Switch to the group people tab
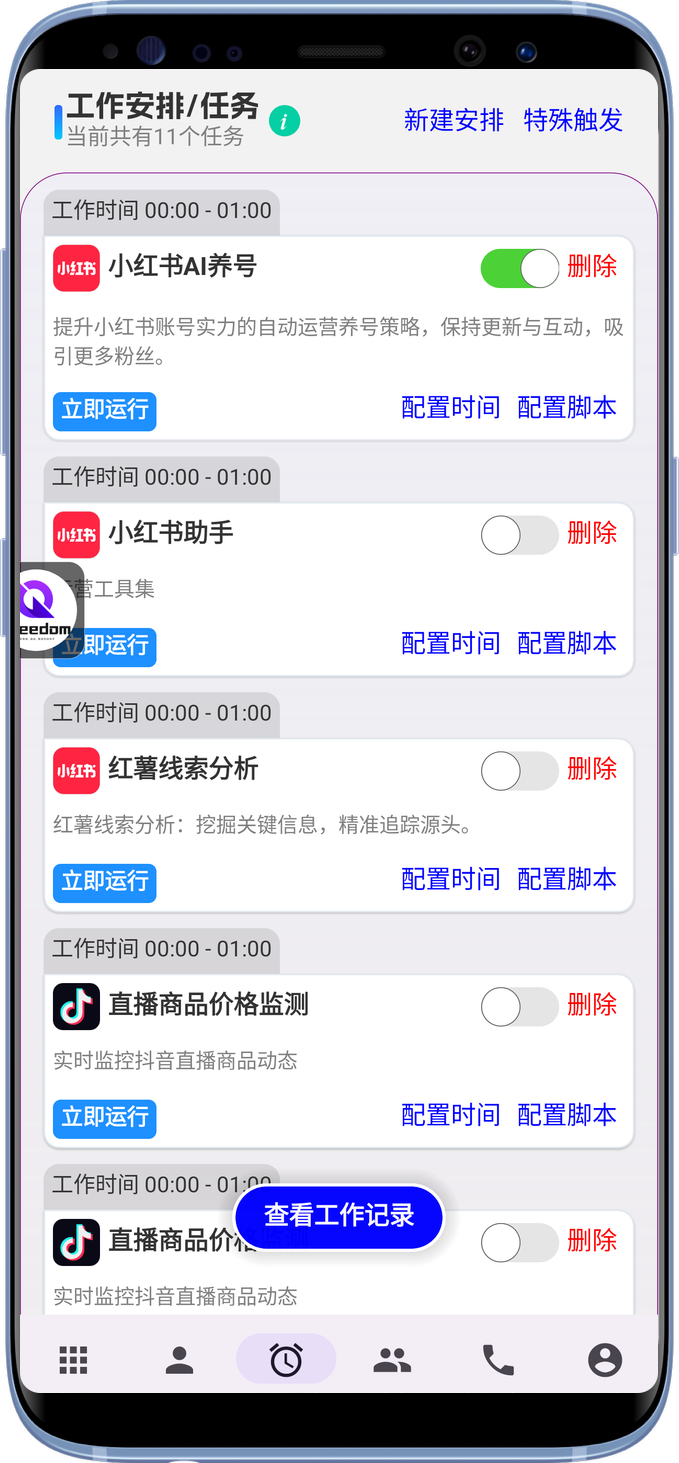679x1463 pixels. (x=392, y=1360)
